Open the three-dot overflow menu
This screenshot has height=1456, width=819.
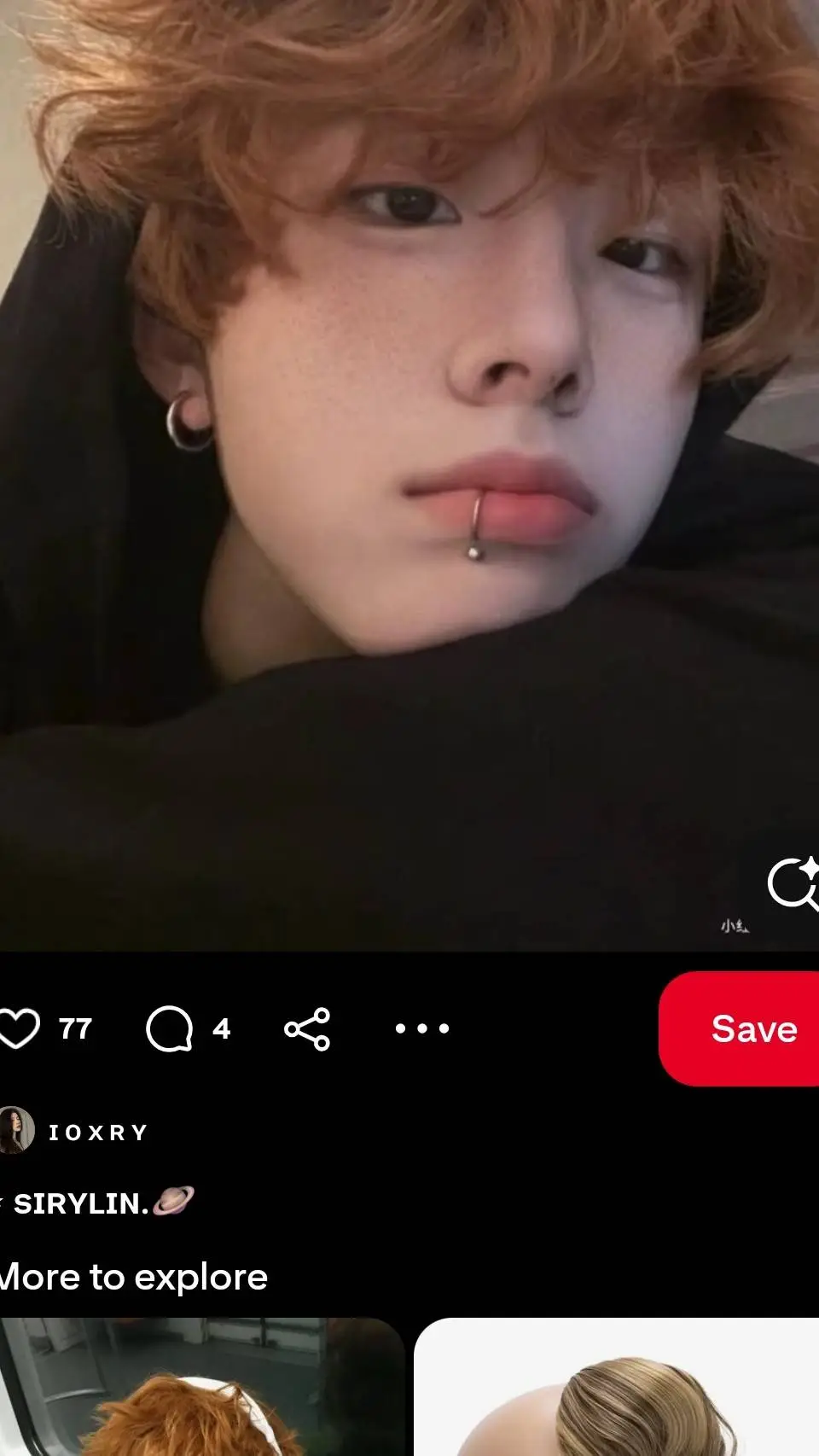[x=422, y=1028]
